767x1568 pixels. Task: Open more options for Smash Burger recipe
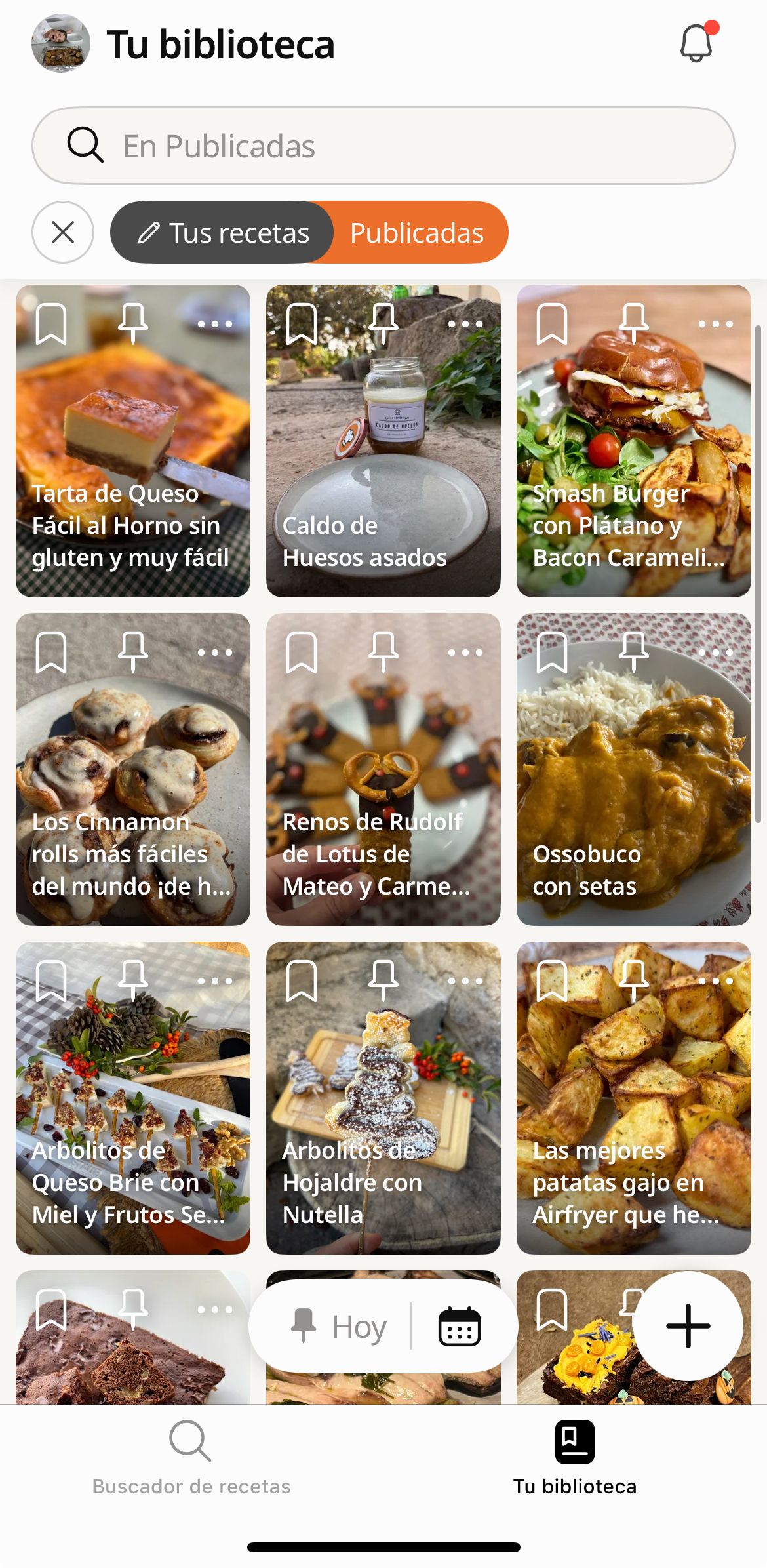pos(715,324)
